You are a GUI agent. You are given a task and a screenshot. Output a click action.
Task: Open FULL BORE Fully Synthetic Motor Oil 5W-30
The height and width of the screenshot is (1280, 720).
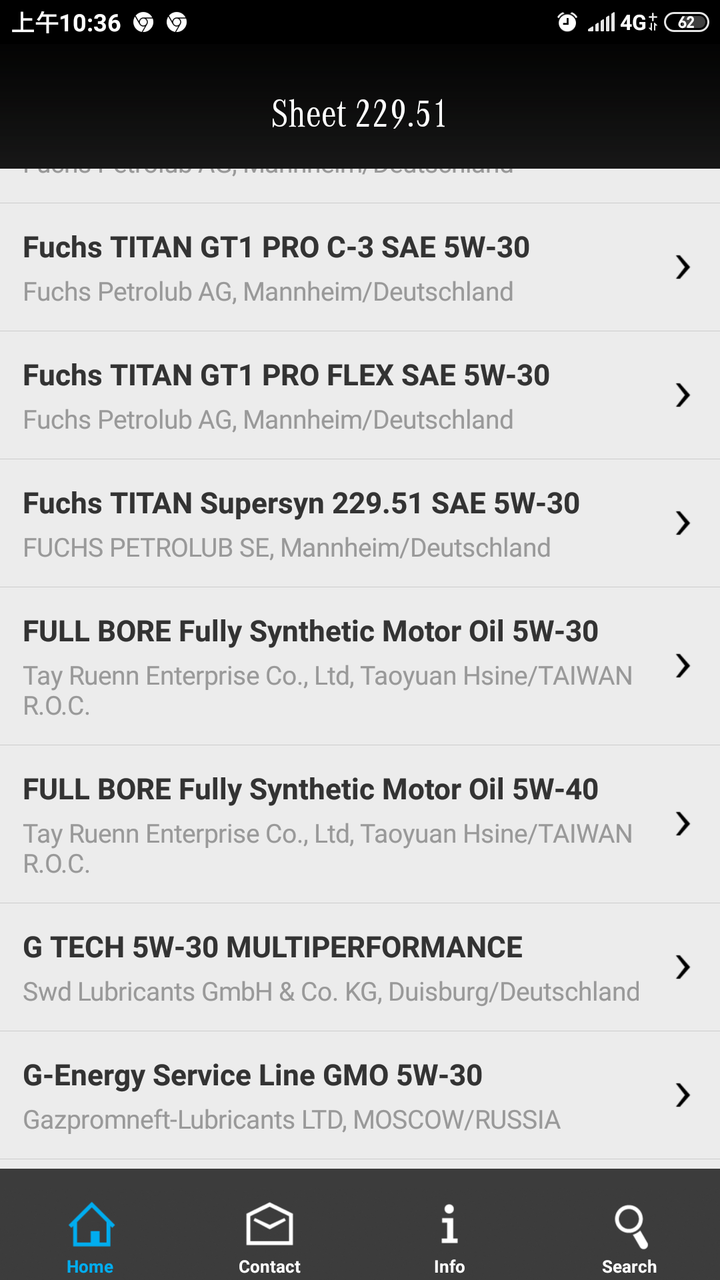point(360,666)
